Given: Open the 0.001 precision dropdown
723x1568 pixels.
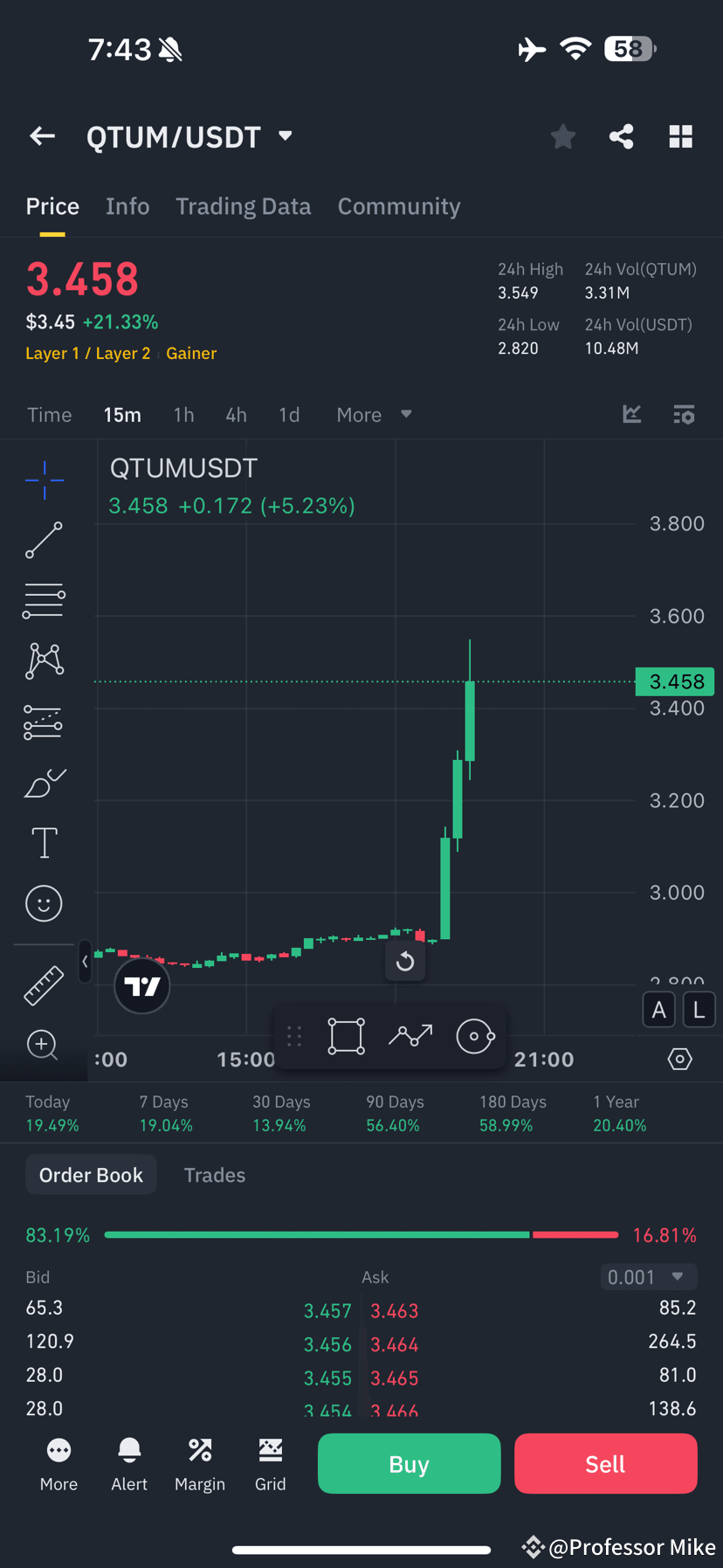Looking at the screenshot, I should [x=648, y=1276].
